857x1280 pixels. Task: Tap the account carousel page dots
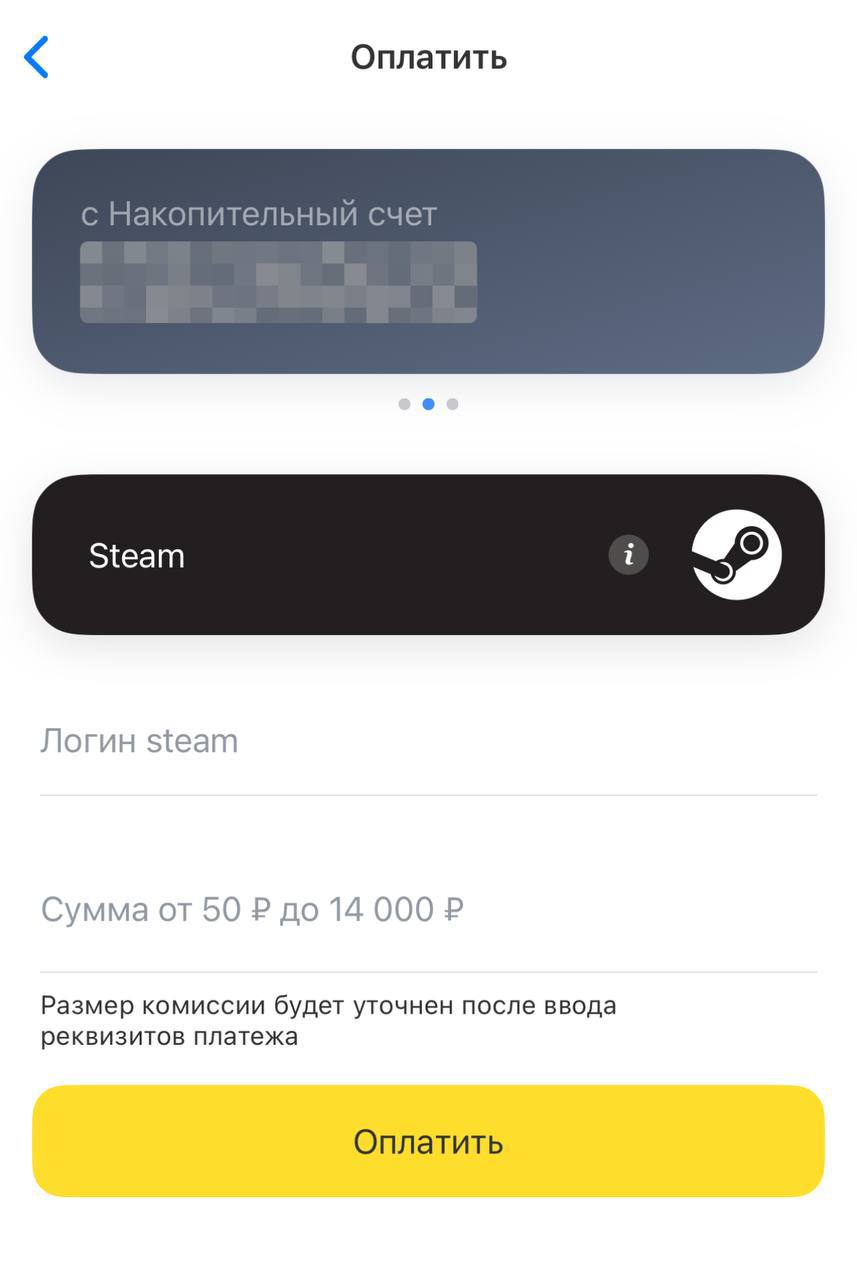tap(428, 404)
